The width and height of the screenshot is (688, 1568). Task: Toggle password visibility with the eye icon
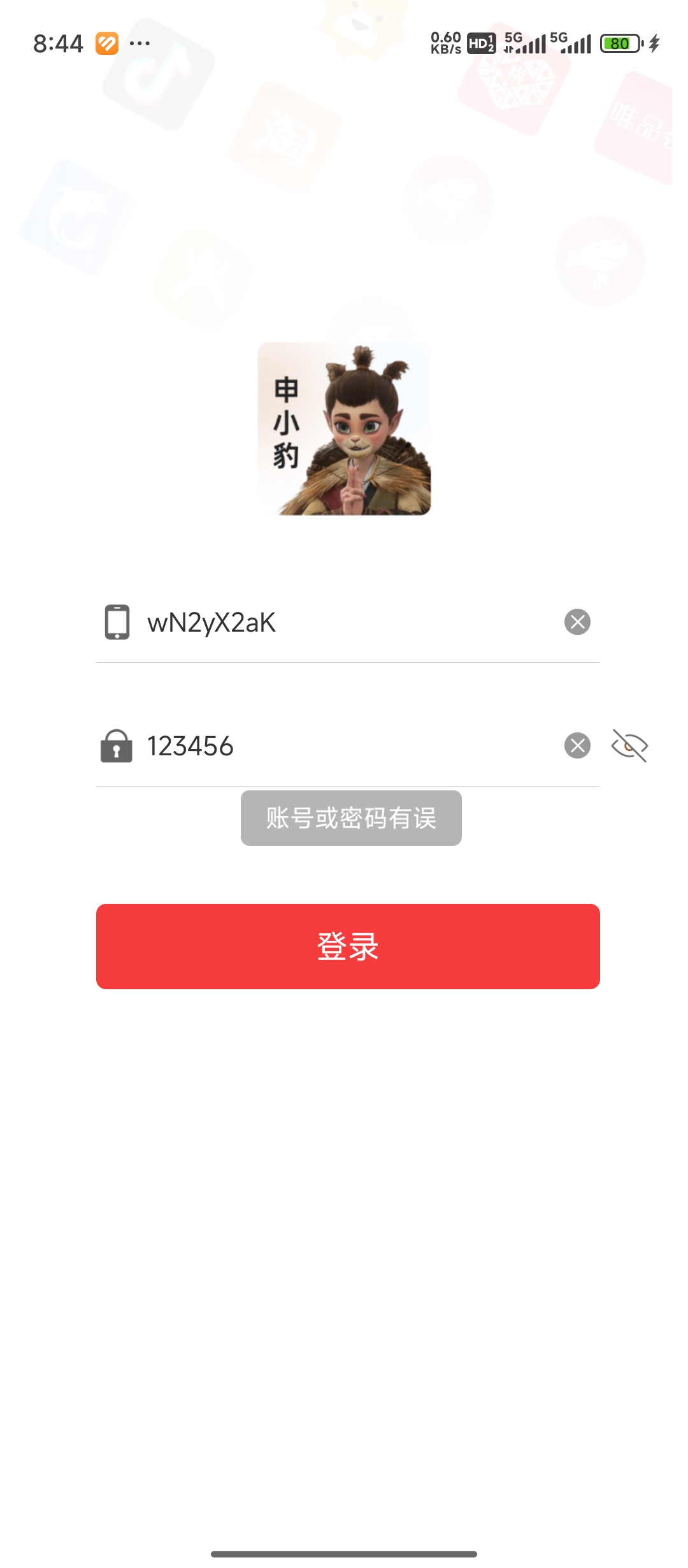point(629,745)
